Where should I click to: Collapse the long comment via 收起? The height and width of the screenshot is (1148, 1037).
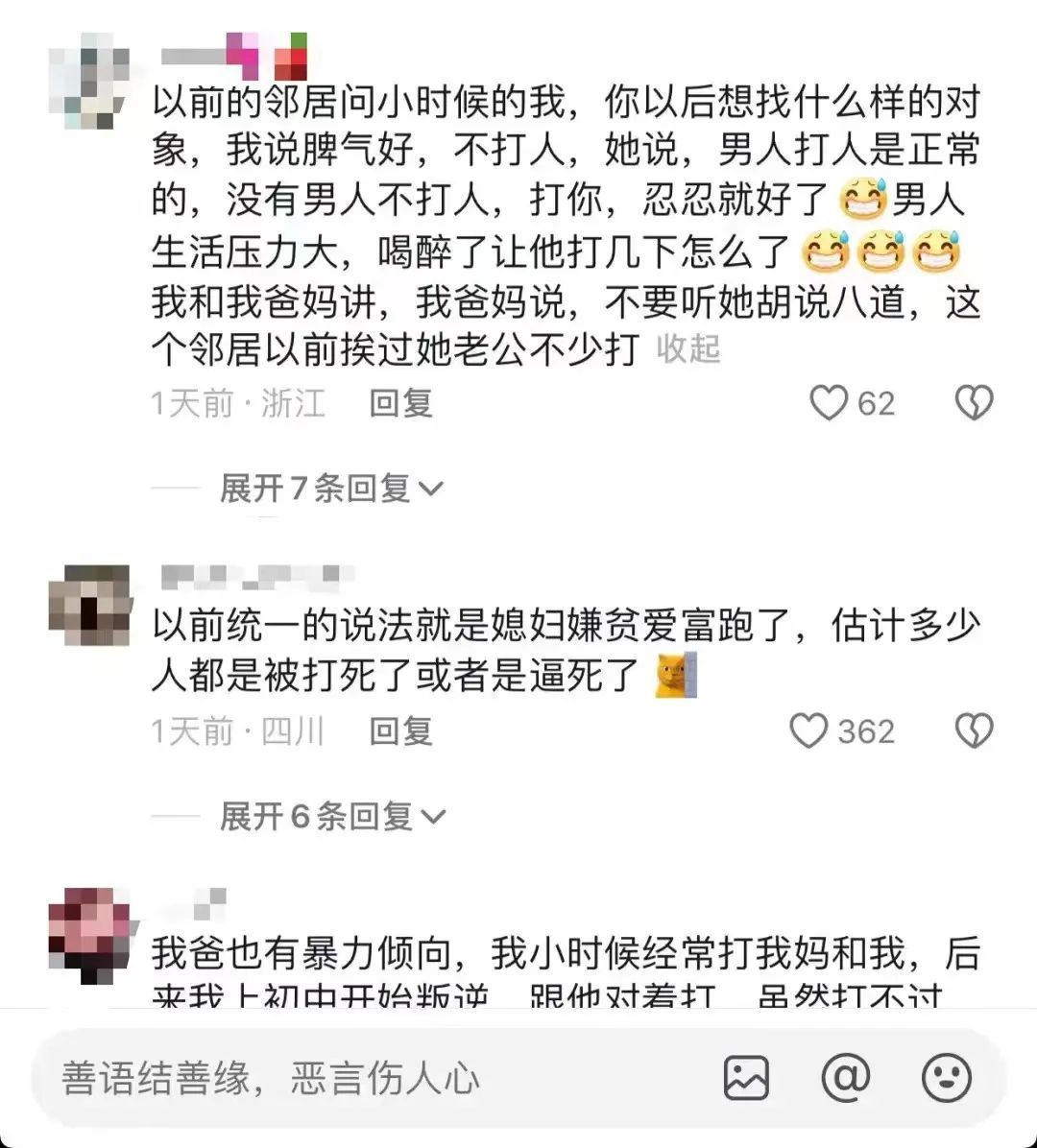[687, 349]
